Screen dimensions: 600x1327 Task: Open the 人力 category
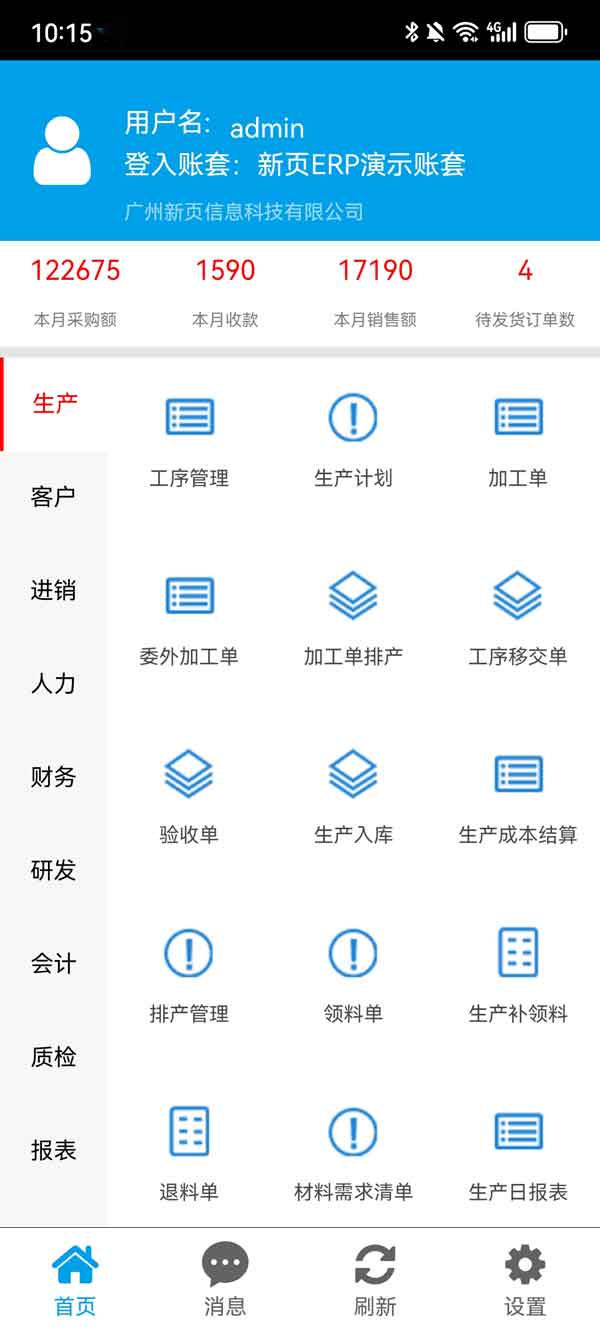(x=53, y=684)
